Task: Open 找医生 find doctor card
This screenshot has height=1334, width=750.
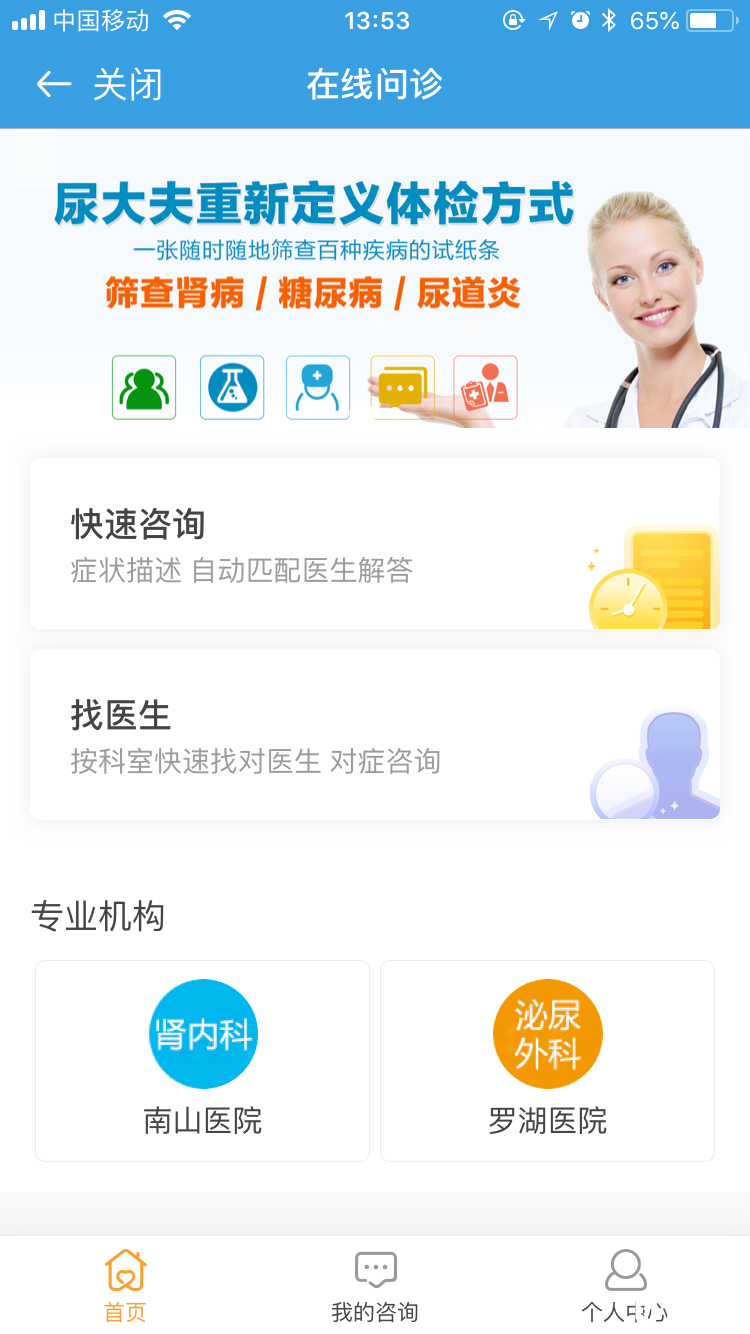Action: pyautogui.click(x=375, y=735)
